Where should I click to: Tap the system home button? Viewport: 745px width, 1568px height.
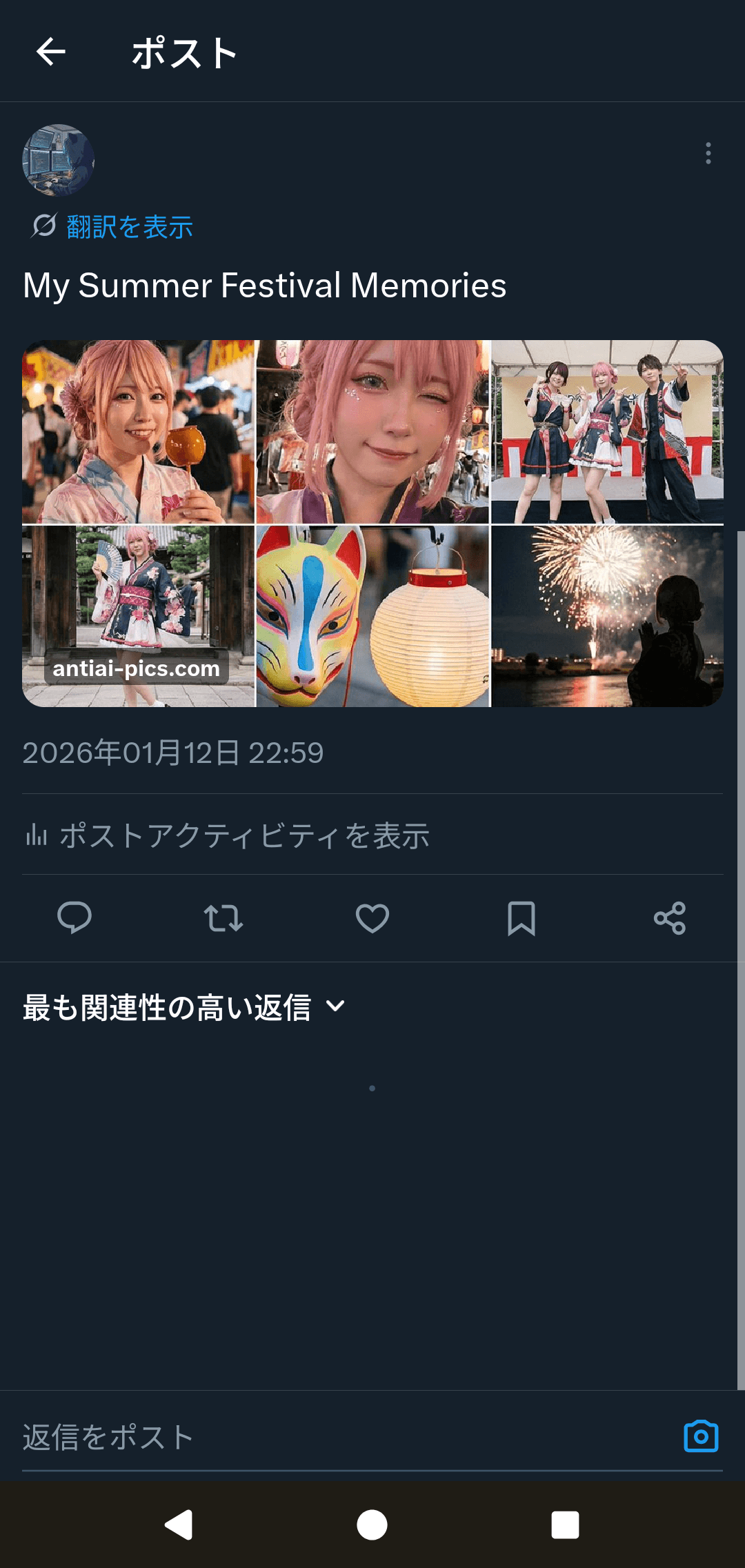[372, 1525]
